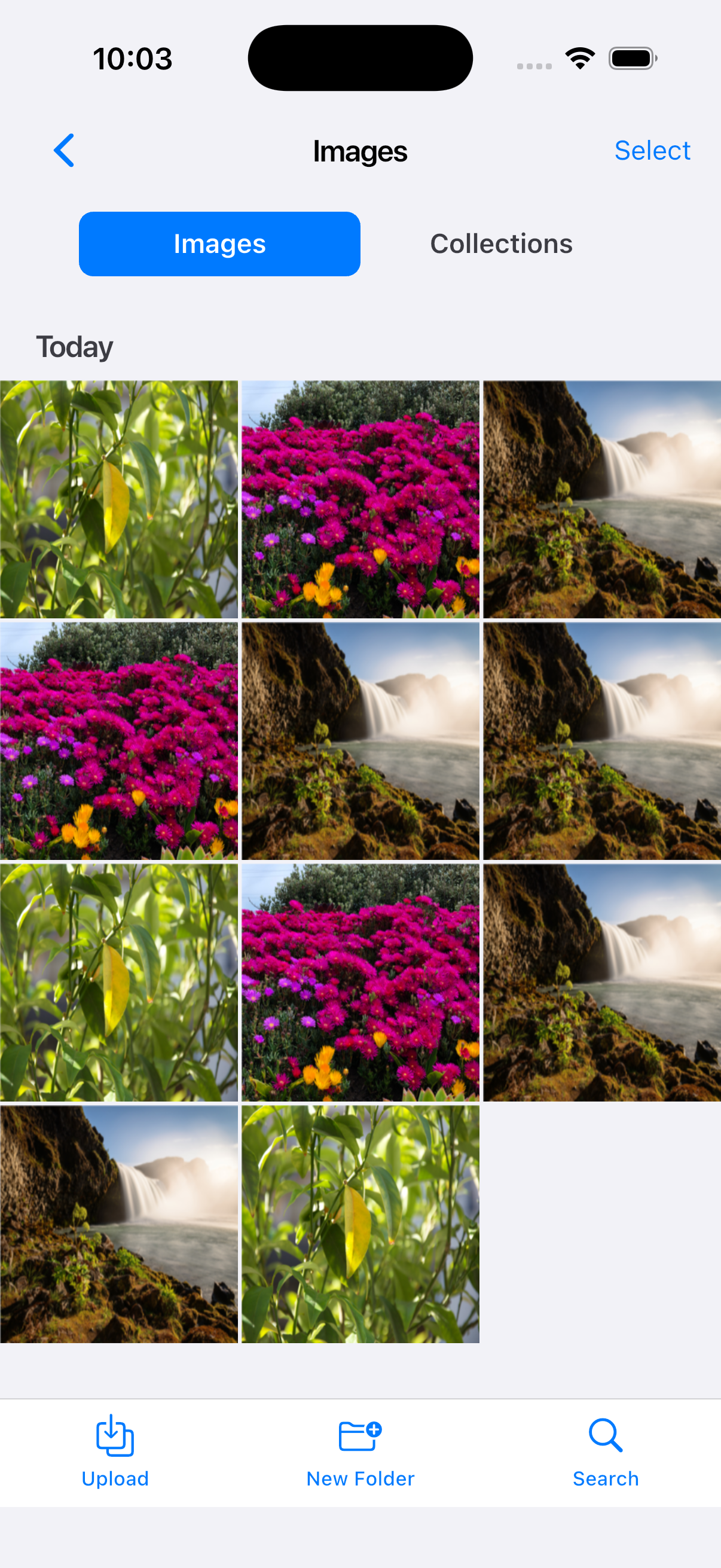
Task: View the top-right waterfall image
Action: click(x=602, y=499)
